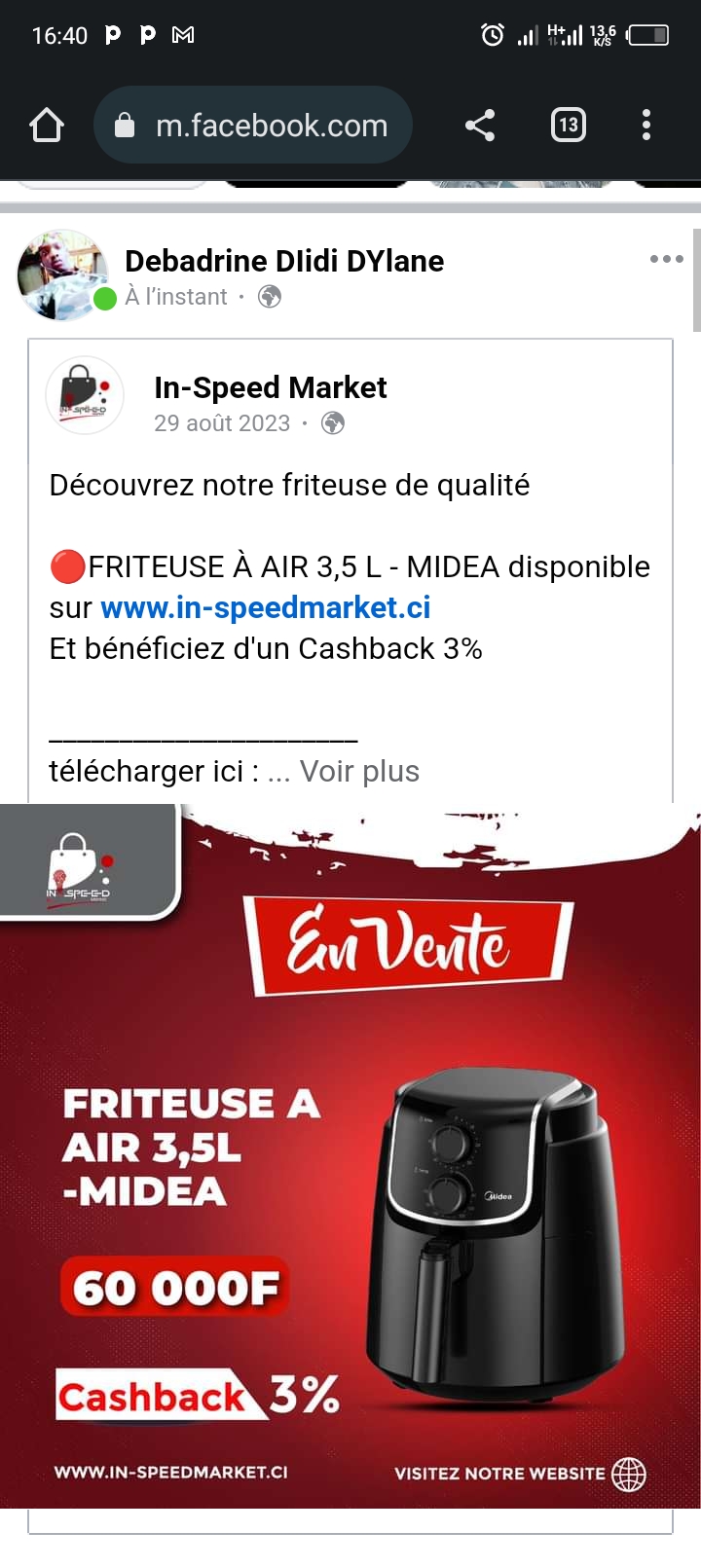Open post options three-dot menu
The width and height of the screenshot is (701, 1568).
pyautogui.click(x=666, y=259)
